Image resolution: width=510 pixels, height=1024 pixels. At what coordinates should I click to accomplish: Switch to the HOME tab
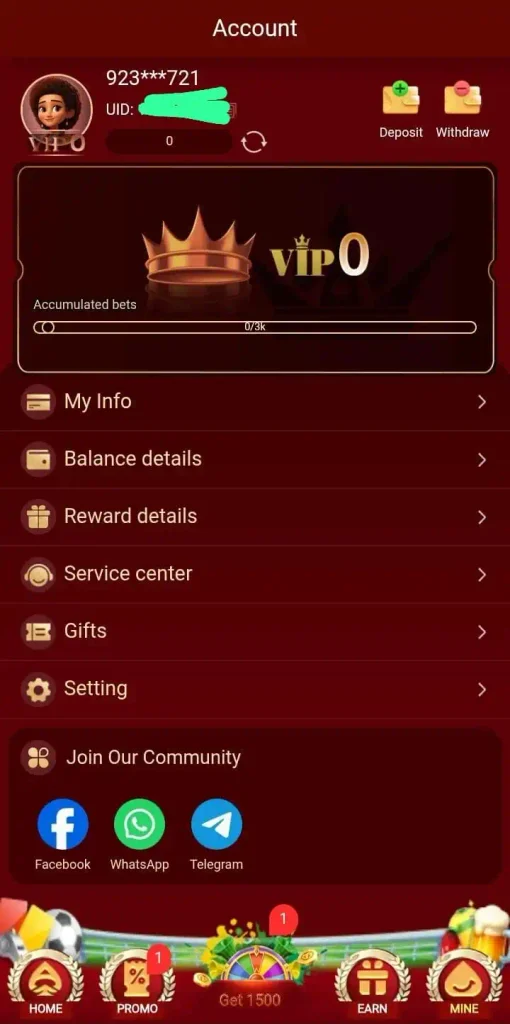[x=46, y=983]
